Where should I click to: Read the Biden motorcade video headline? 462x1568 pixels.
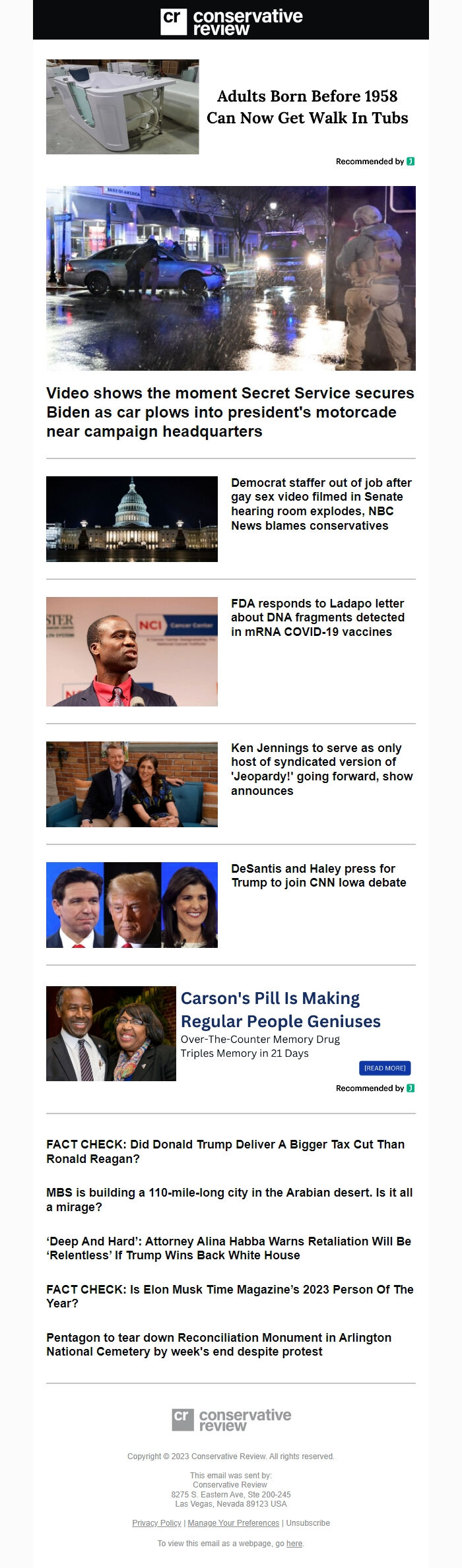coord(230,412)
